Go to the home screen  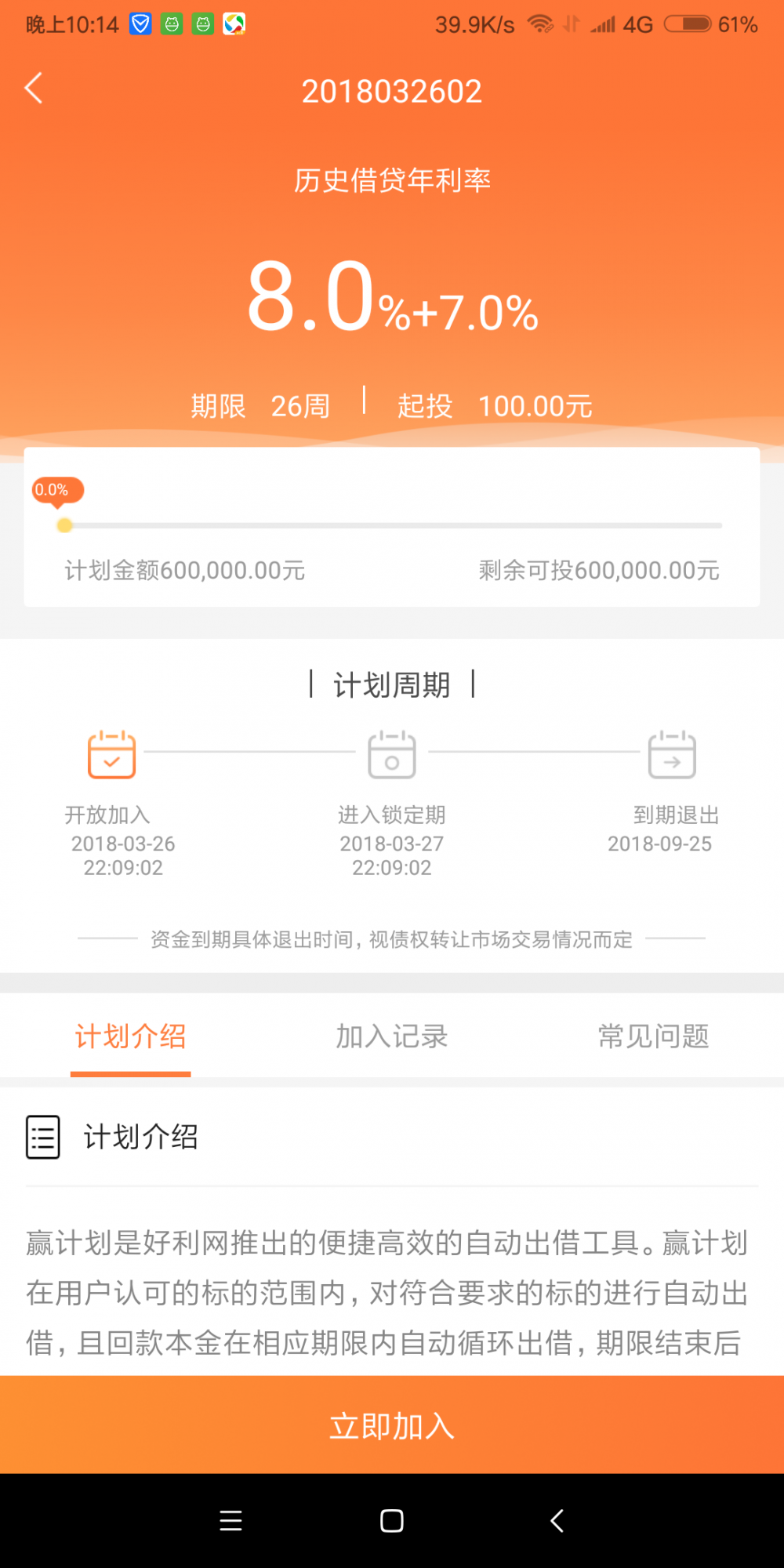tap(392, 1521)
